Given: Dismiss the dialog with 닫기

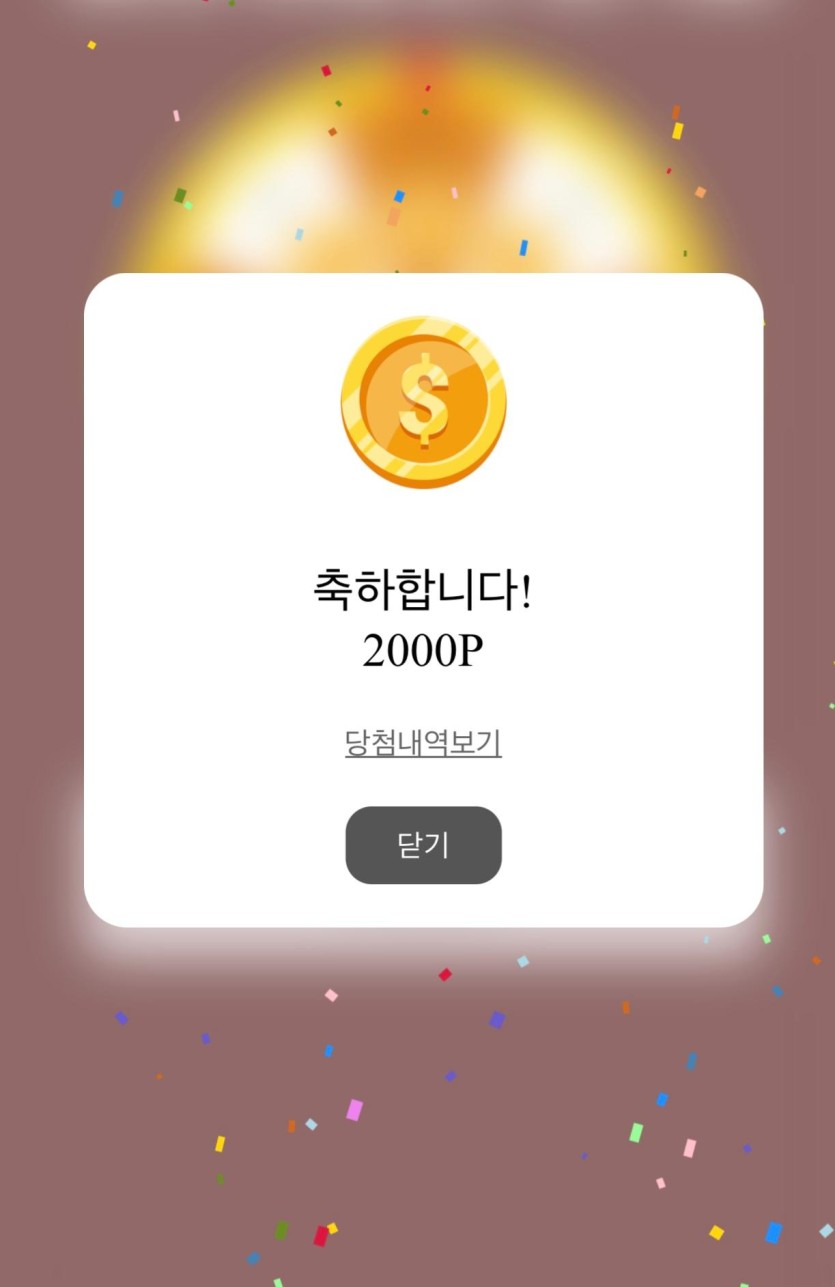Looking at the screenshot, I should tap(423, 845).
